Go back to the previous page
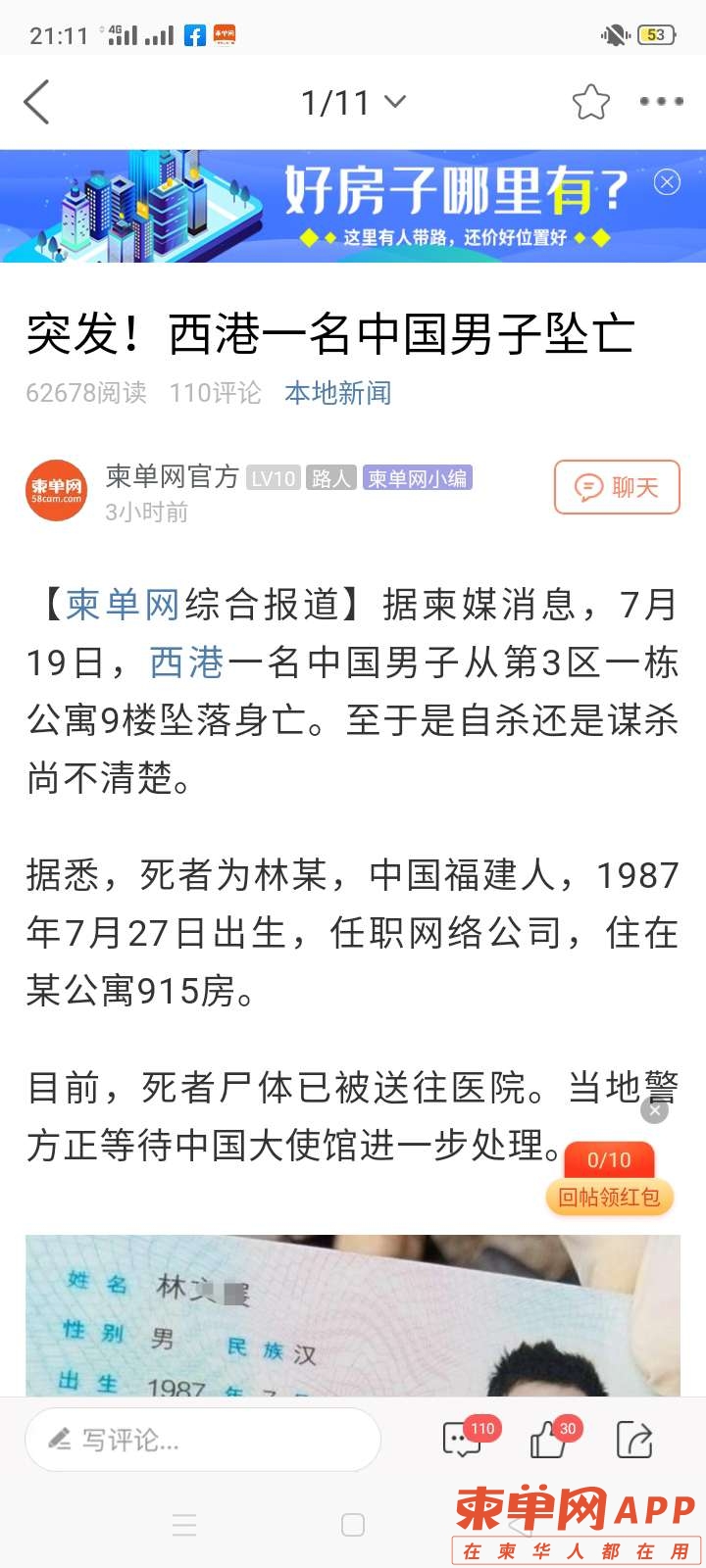The height and width of the screenshot is (1568, 706). coord(37,102)
